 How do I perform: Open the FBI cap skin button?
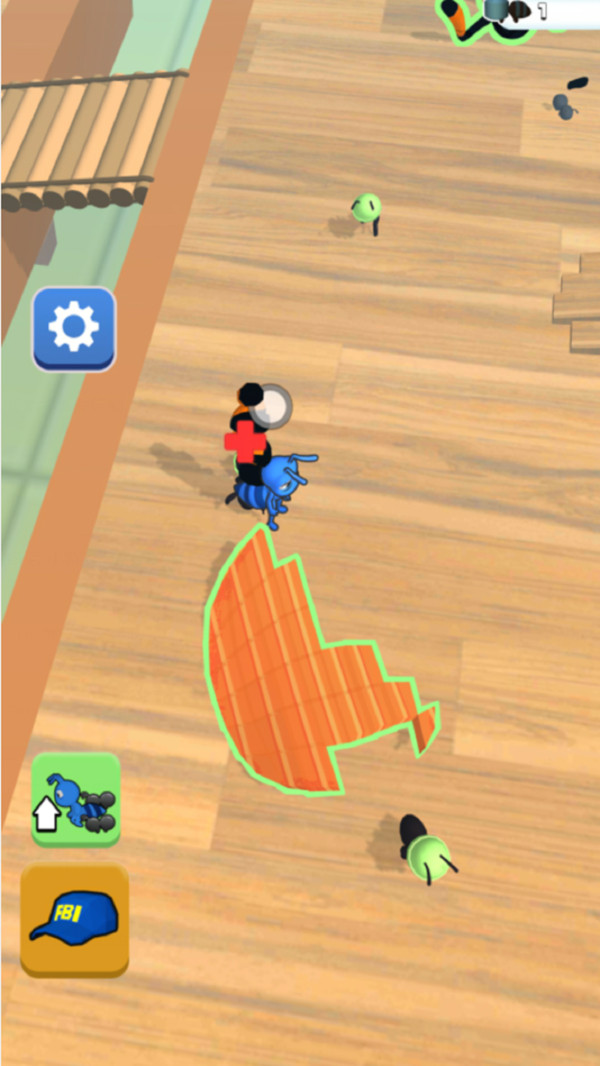pyautogui.click(x=75, y=919)
